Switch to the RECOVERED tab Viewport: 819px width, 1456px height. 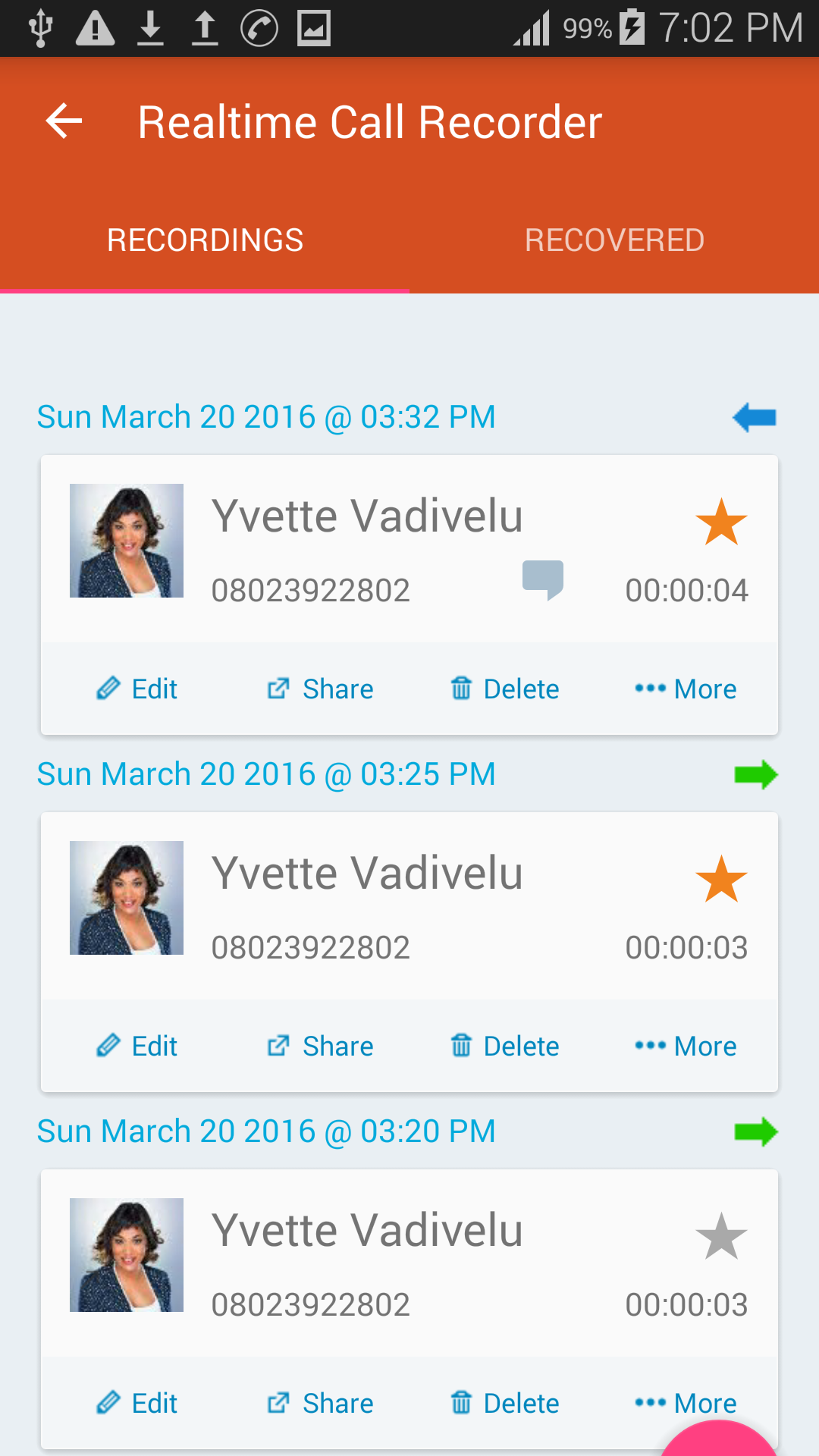pos(613,239)
